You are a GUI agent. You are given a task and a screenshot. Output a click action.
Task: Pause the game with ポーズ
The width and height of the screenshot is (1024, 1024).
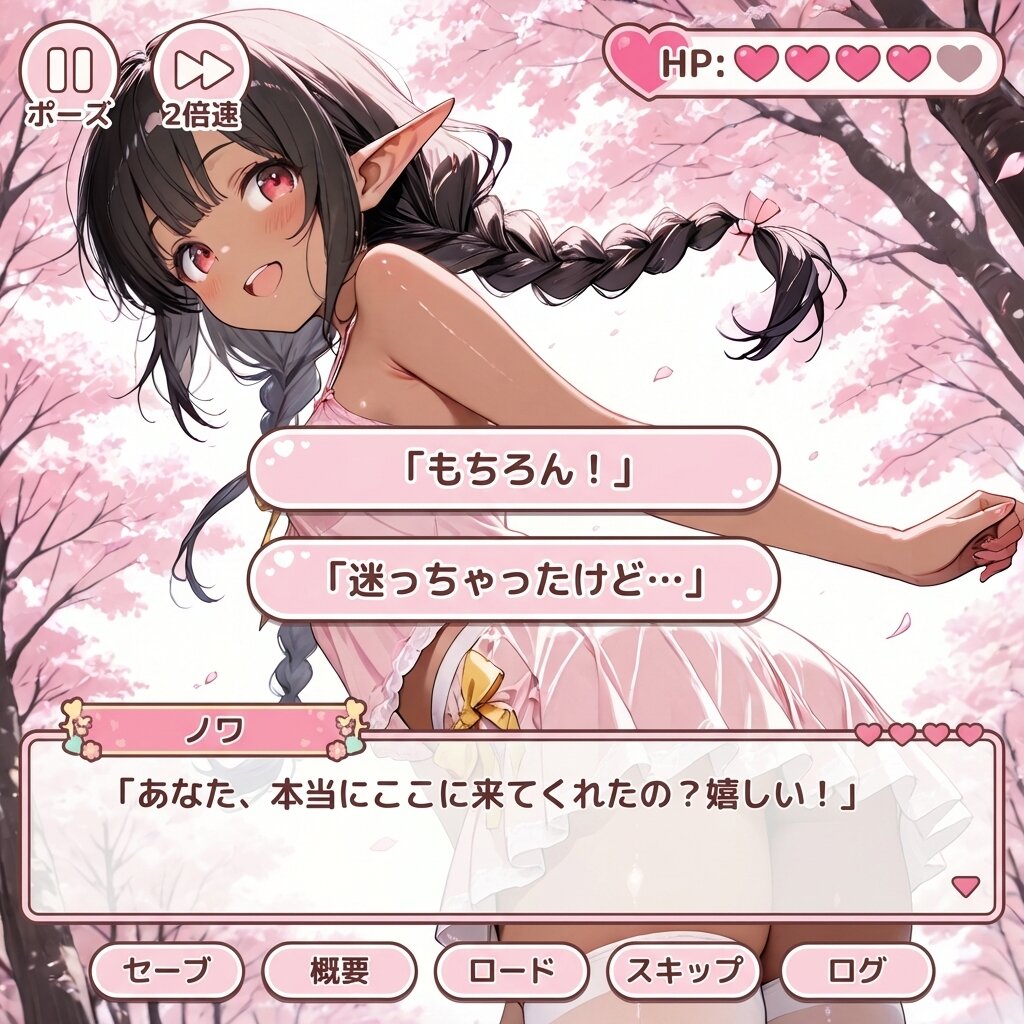69,69
